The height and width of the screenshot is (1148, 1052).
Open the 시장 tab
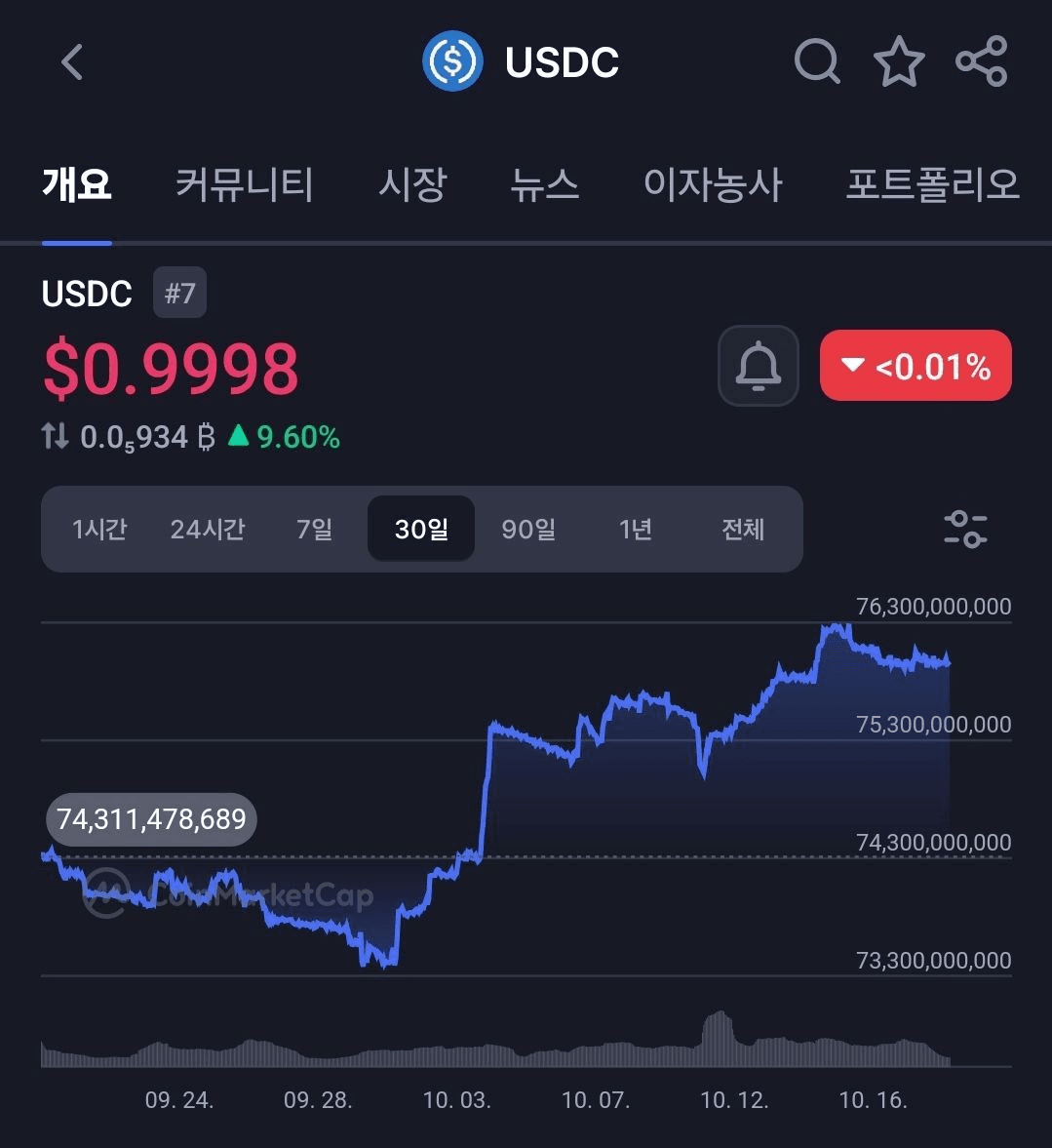click(x=412, y=184)
